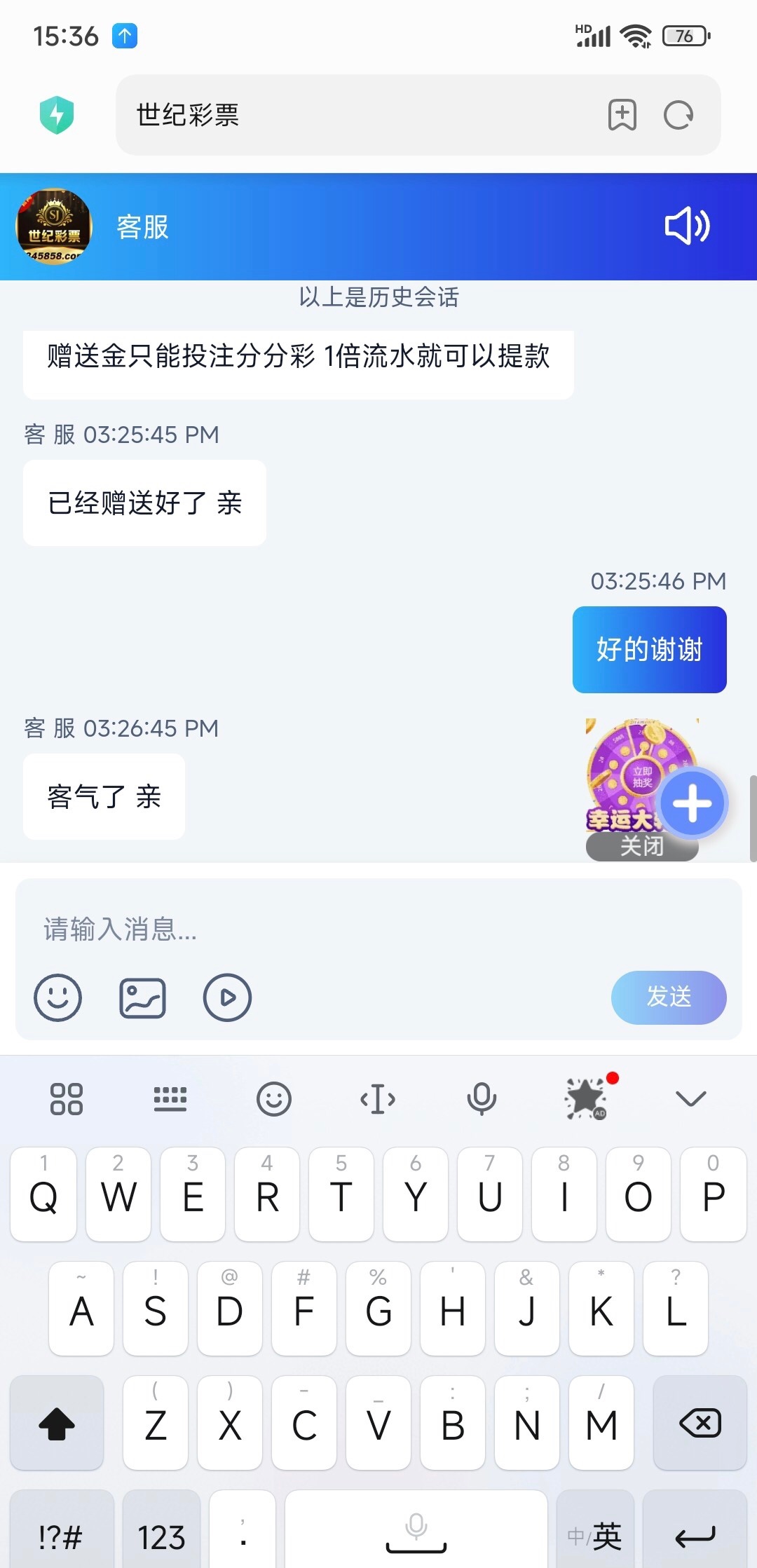Toggle chat sound speaker icon

(687, 226)
